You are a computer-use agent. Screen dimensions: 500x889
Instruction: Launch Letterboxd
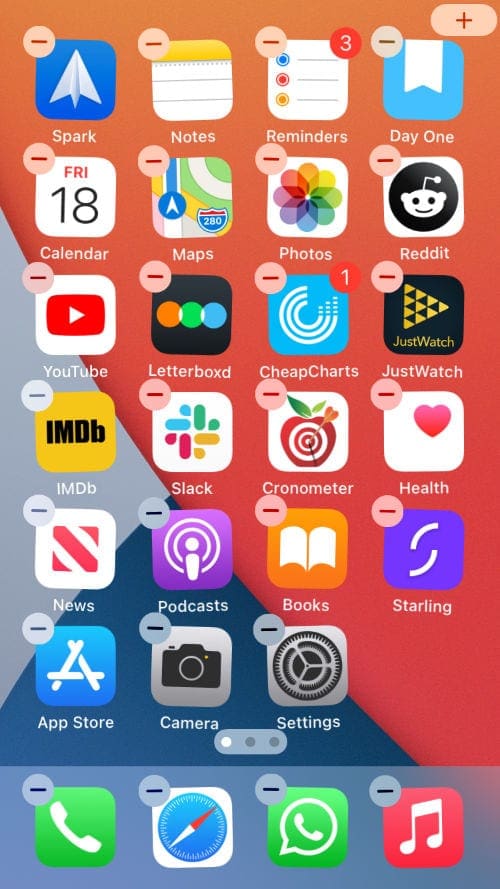point(192,315)
